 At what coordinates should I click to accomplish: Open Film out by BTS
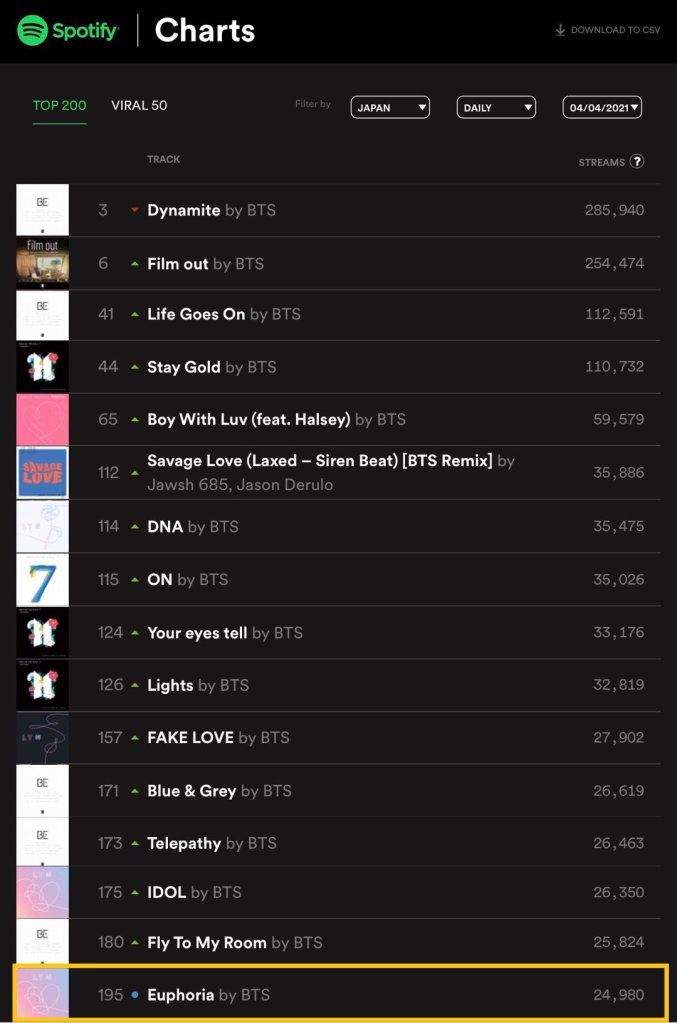(178, 264)
